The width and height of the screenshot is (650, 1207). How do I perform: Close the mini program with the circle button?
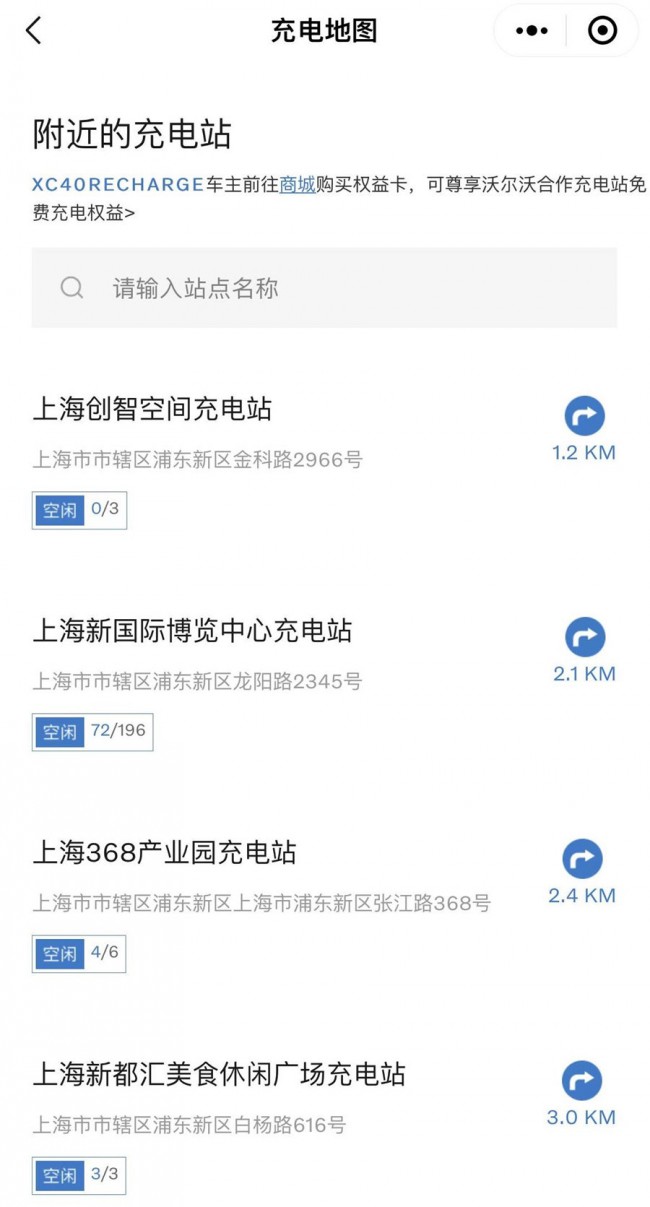click(602, 31)
